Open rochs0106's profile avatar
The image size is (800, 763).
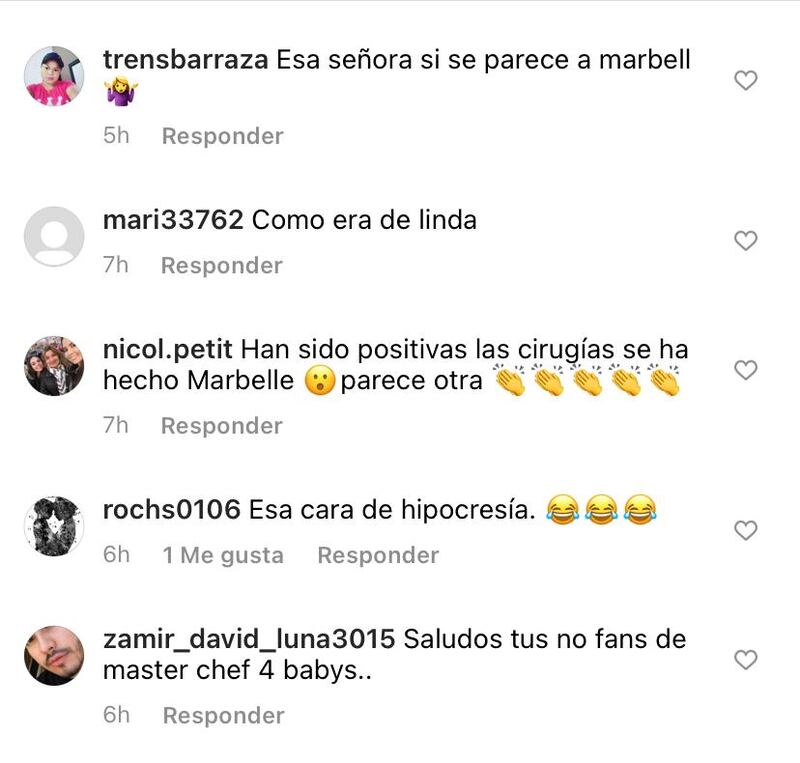(x=53, y=526)
